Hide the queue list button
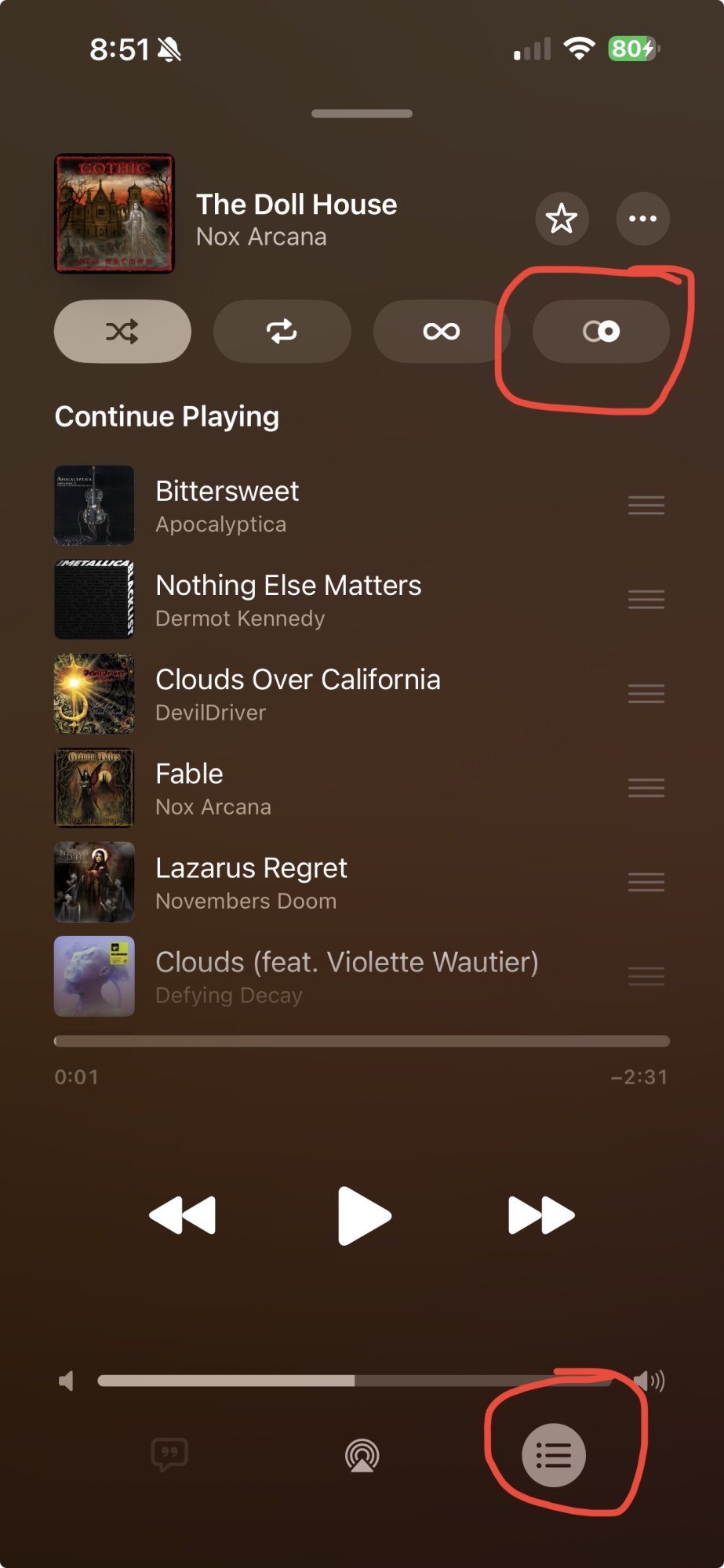 click(x=554, y=1456)
